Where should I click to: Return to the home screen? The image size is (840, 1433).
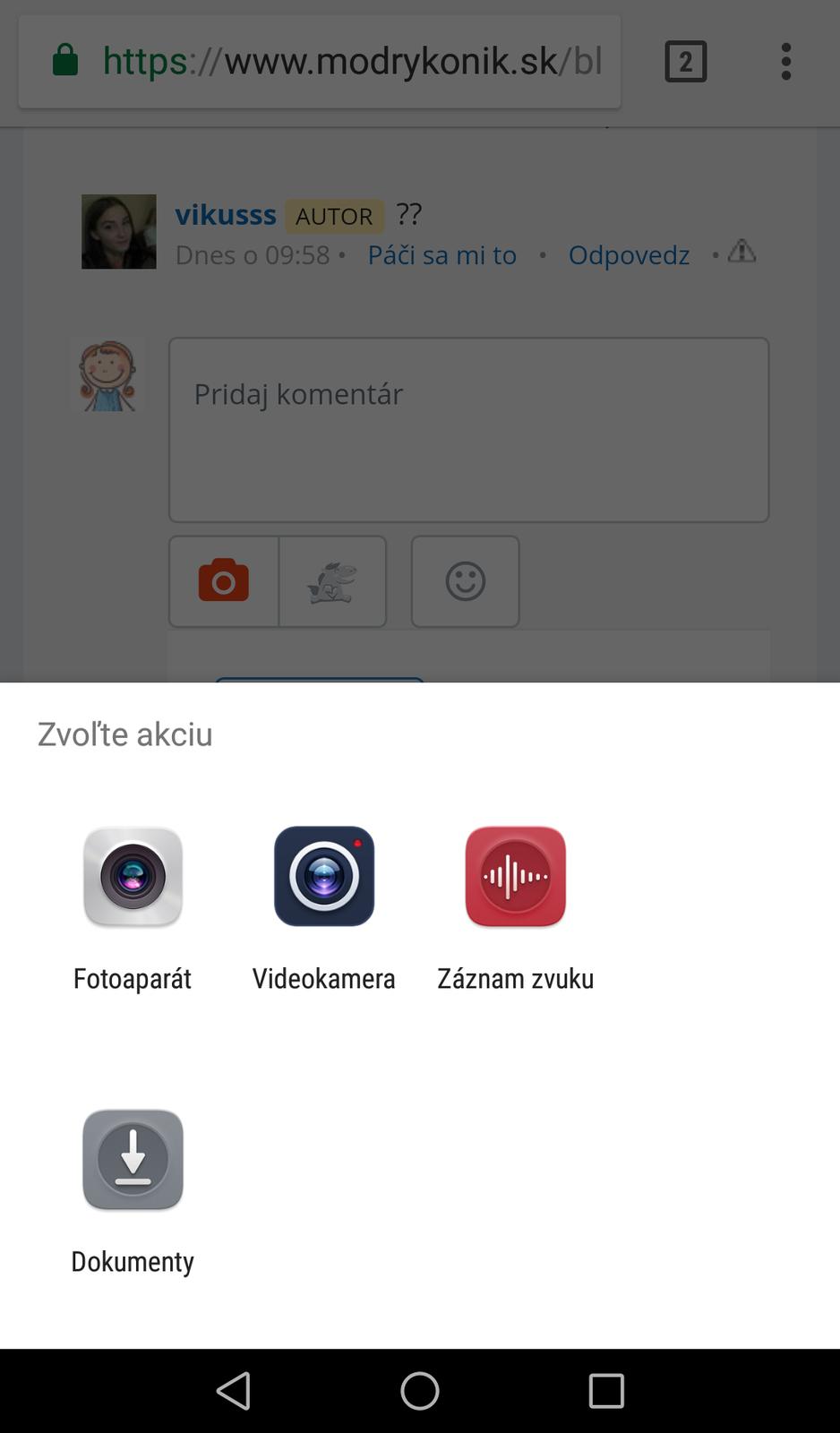[420, 1391]
